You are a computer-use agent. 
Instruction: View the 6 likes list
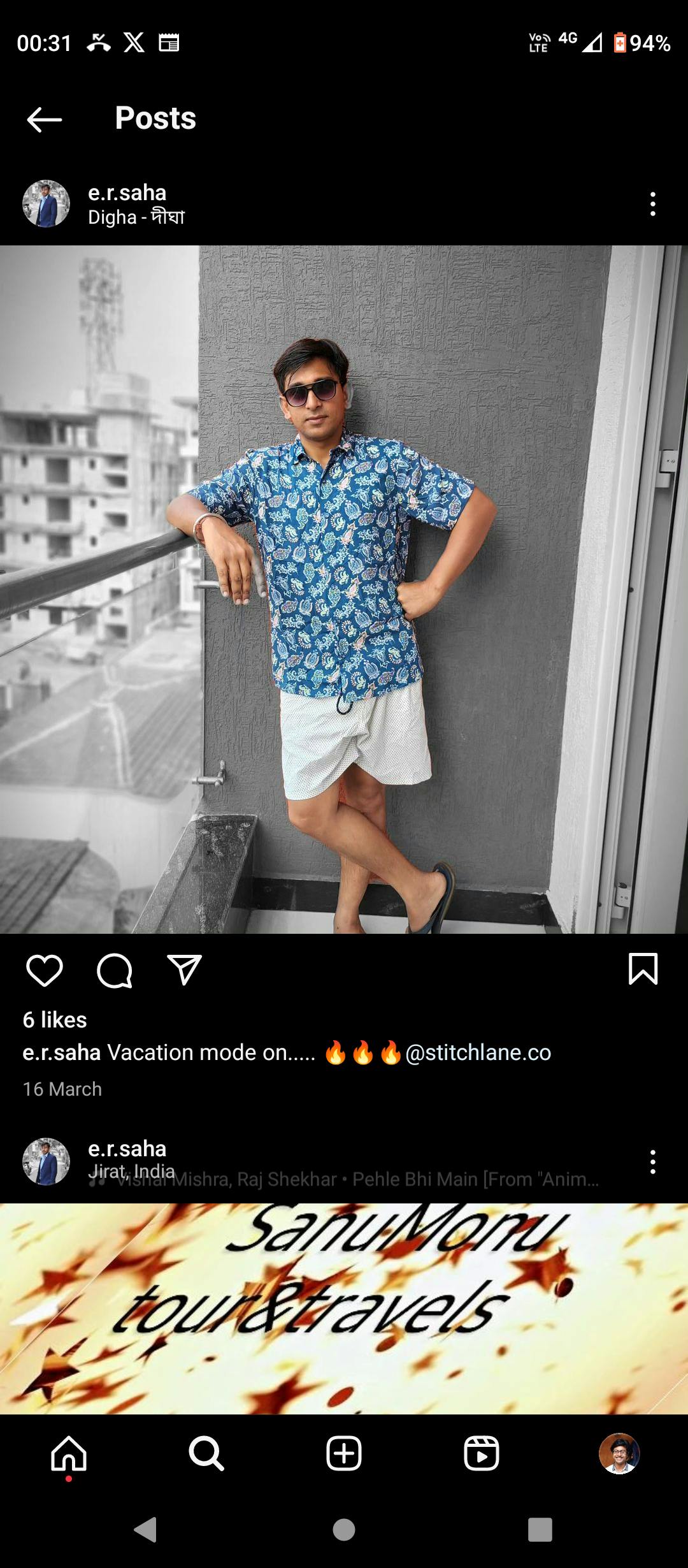pos(55,1020)
